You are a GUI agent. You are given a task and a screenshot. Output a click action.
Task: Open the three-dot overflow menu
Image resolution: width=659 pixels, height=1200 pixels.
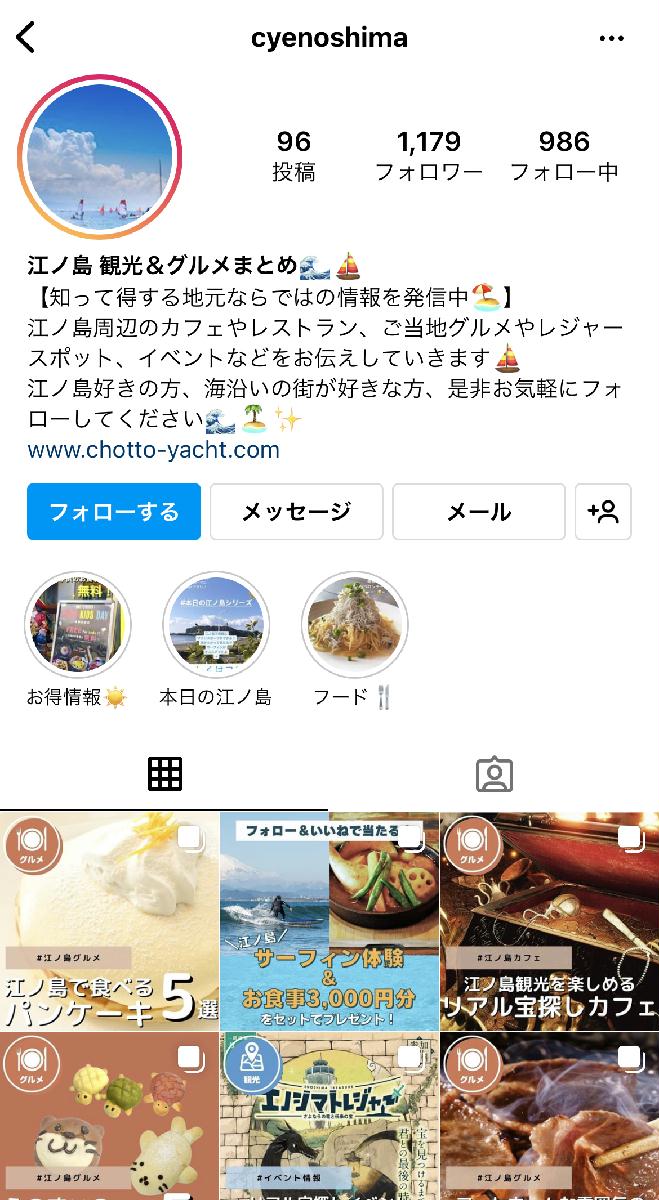click(x=611, y=39)
